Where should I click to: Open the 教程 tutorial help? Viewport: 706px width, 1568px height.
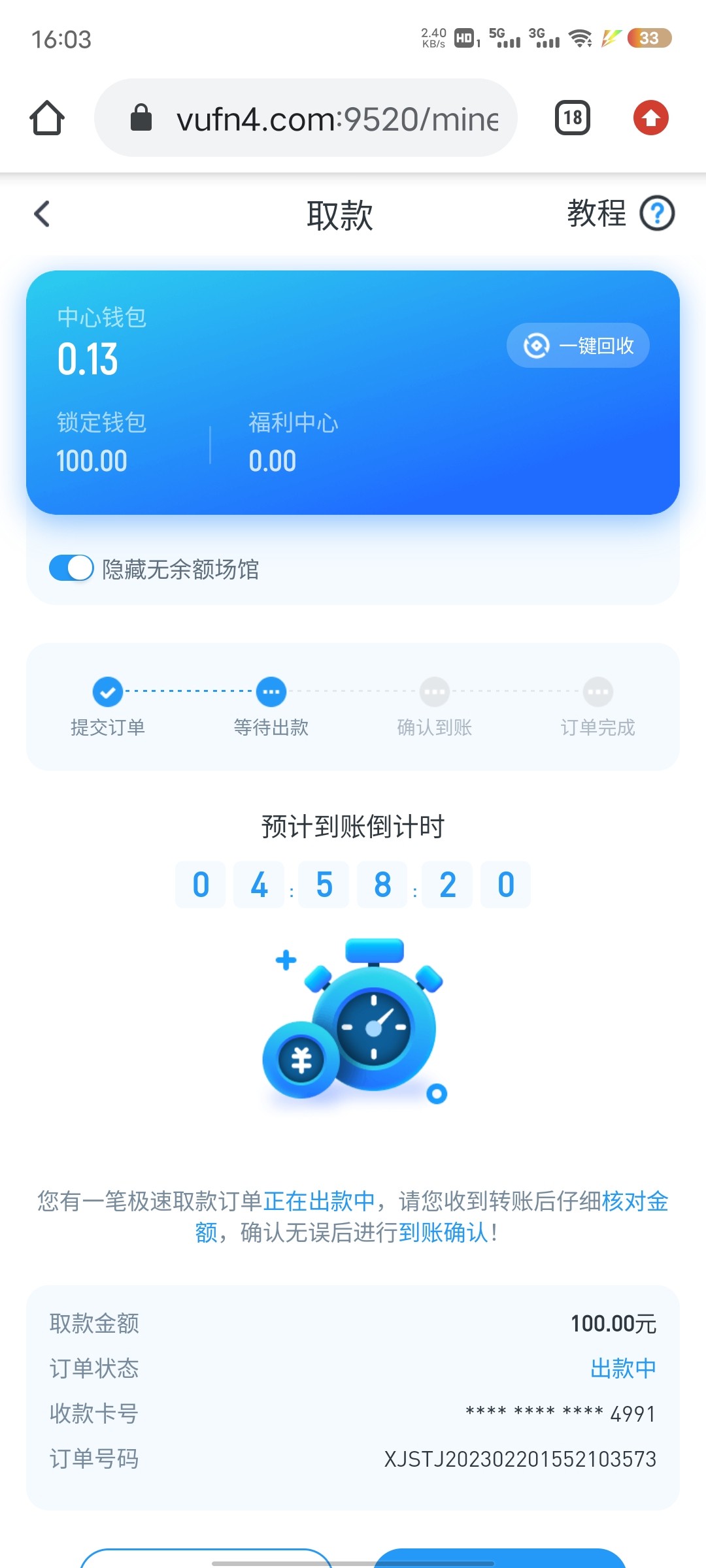click(x=620, y=214)
